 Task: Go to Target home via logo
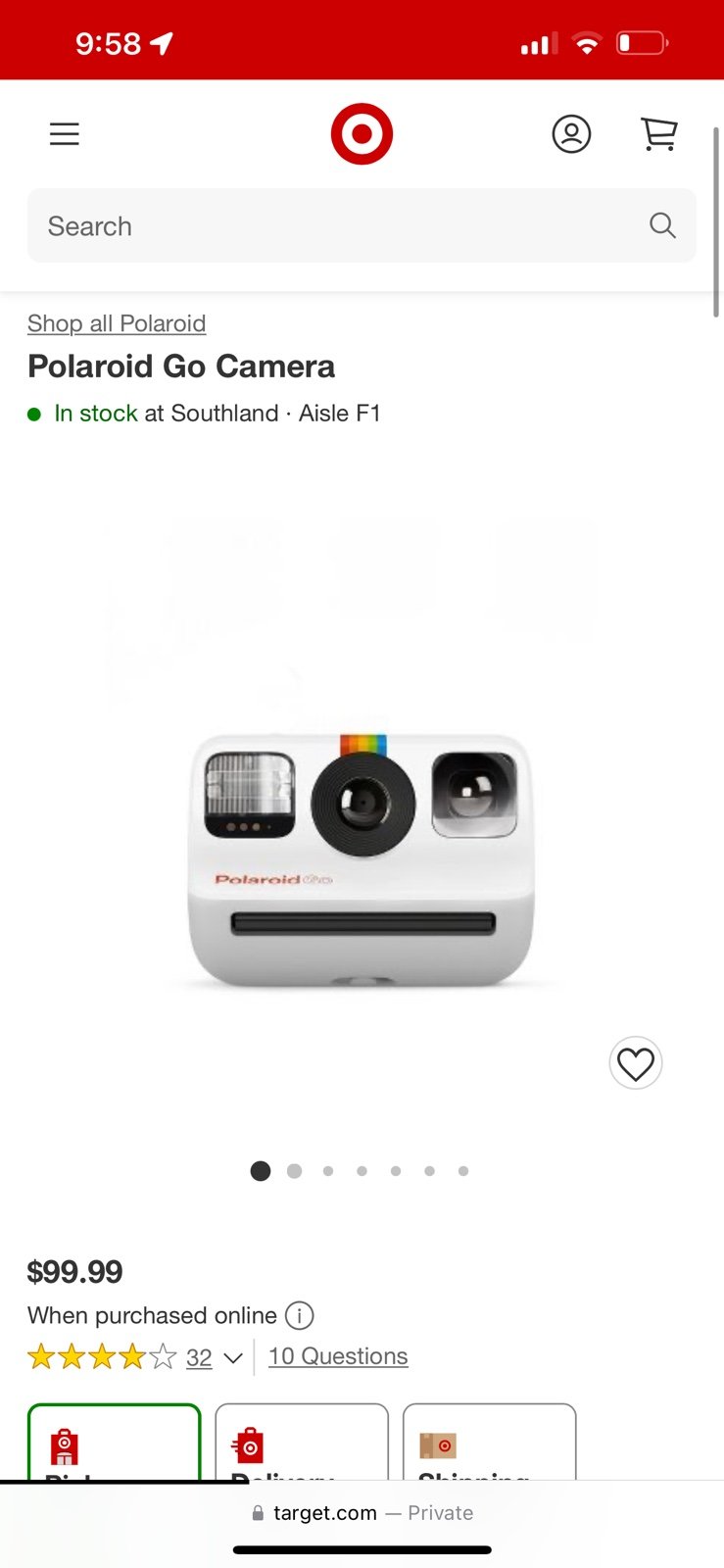pyautogui.click(x=362, y=133)
